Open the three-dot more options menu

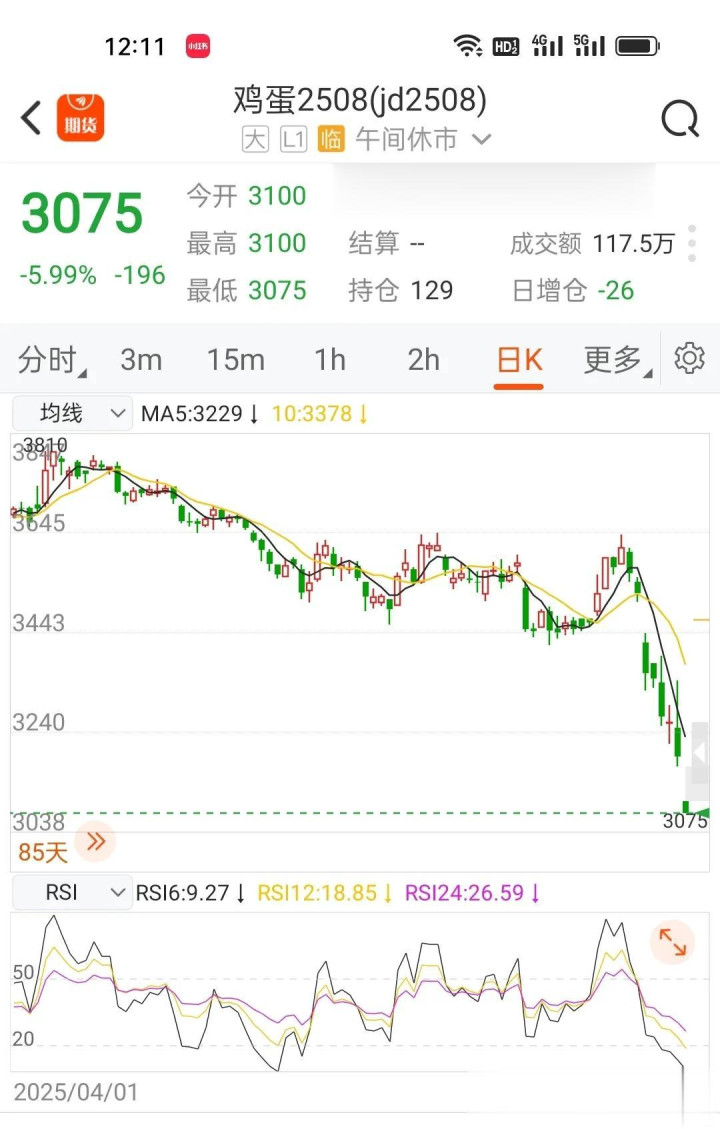(x=692, y=244)
